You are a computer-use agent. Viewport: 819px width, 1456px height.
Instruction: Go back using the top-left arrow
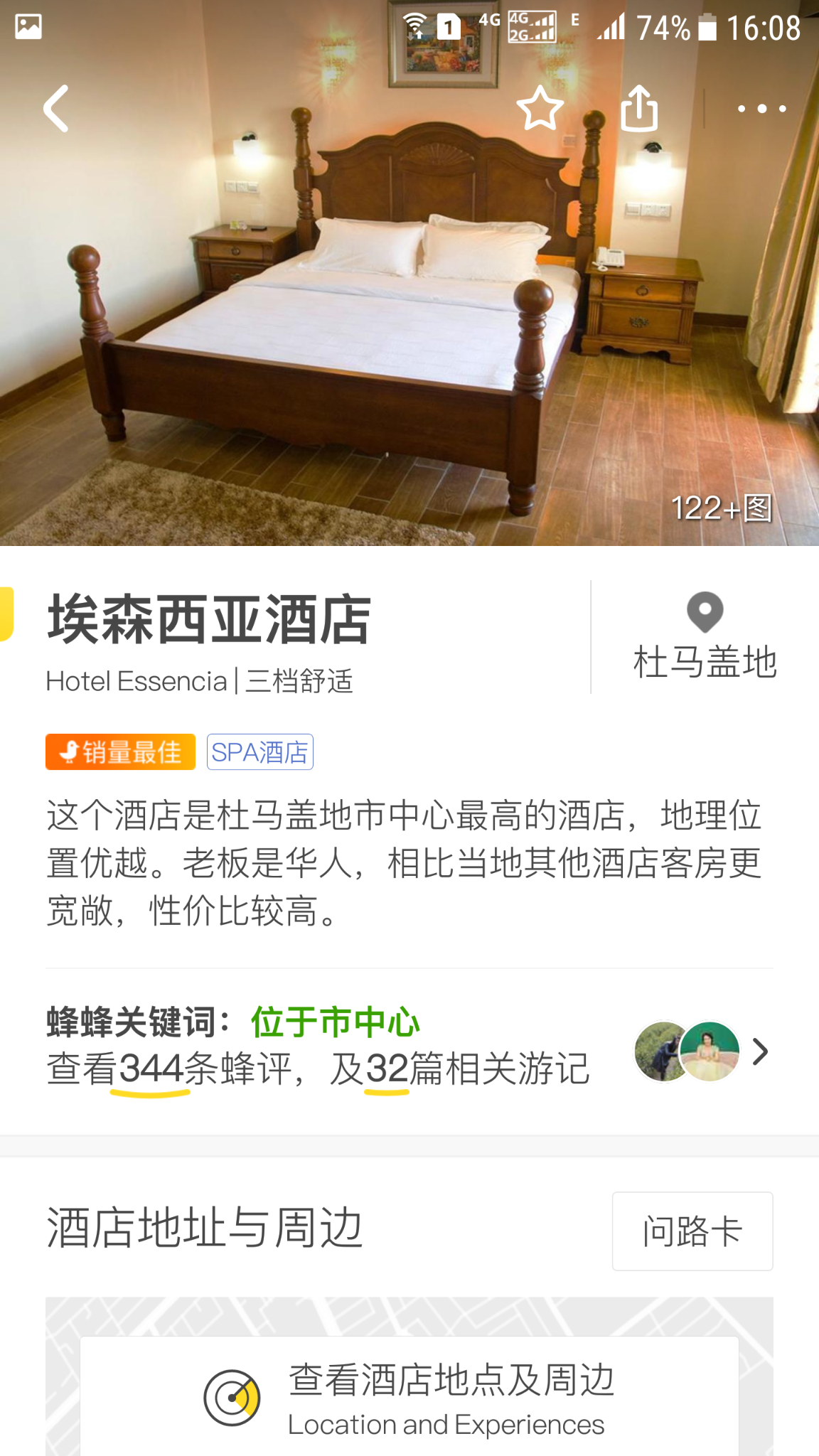(x=57, y=109)
